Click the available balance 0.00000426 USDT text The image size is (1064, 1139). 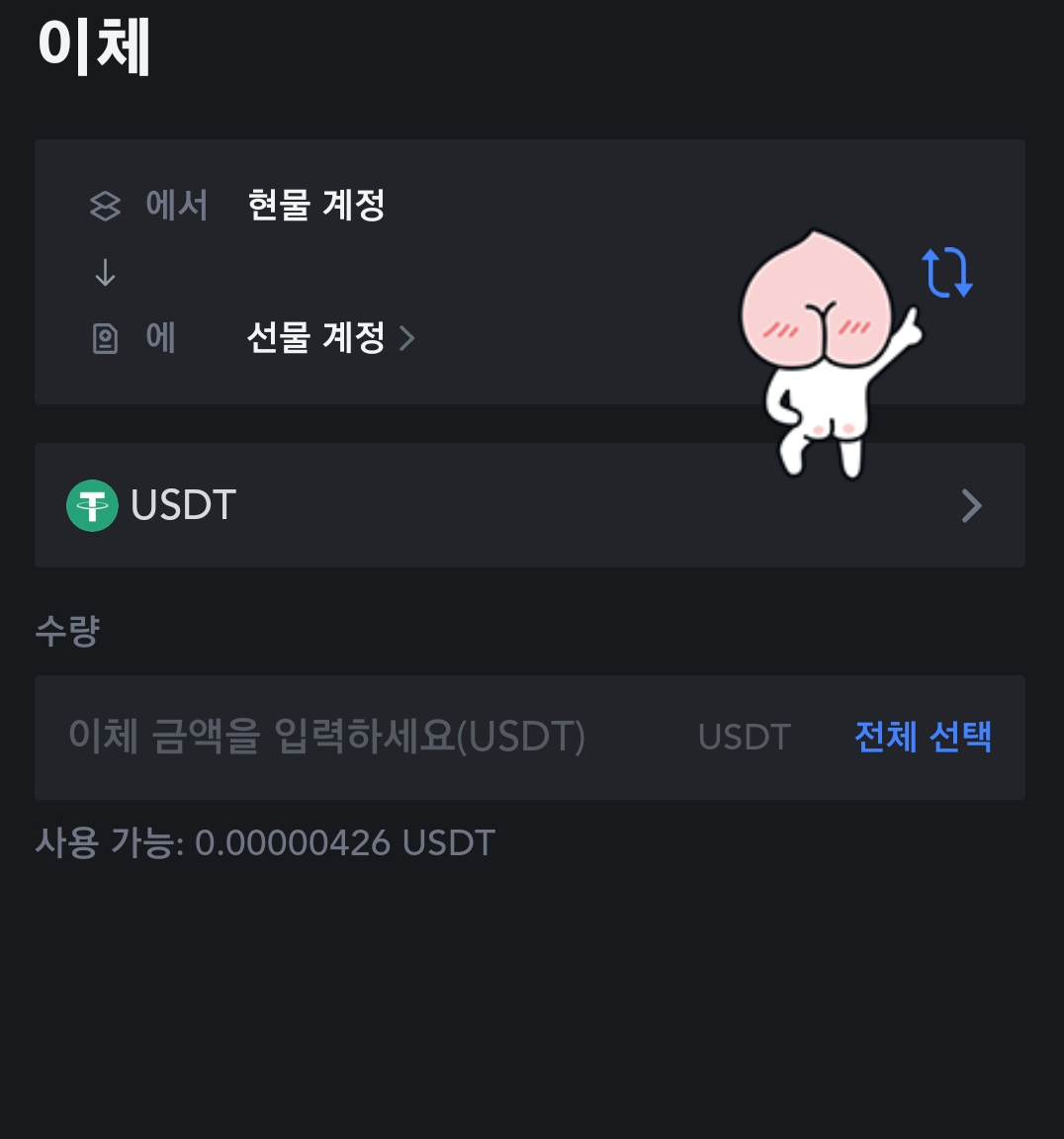(264, 842)
